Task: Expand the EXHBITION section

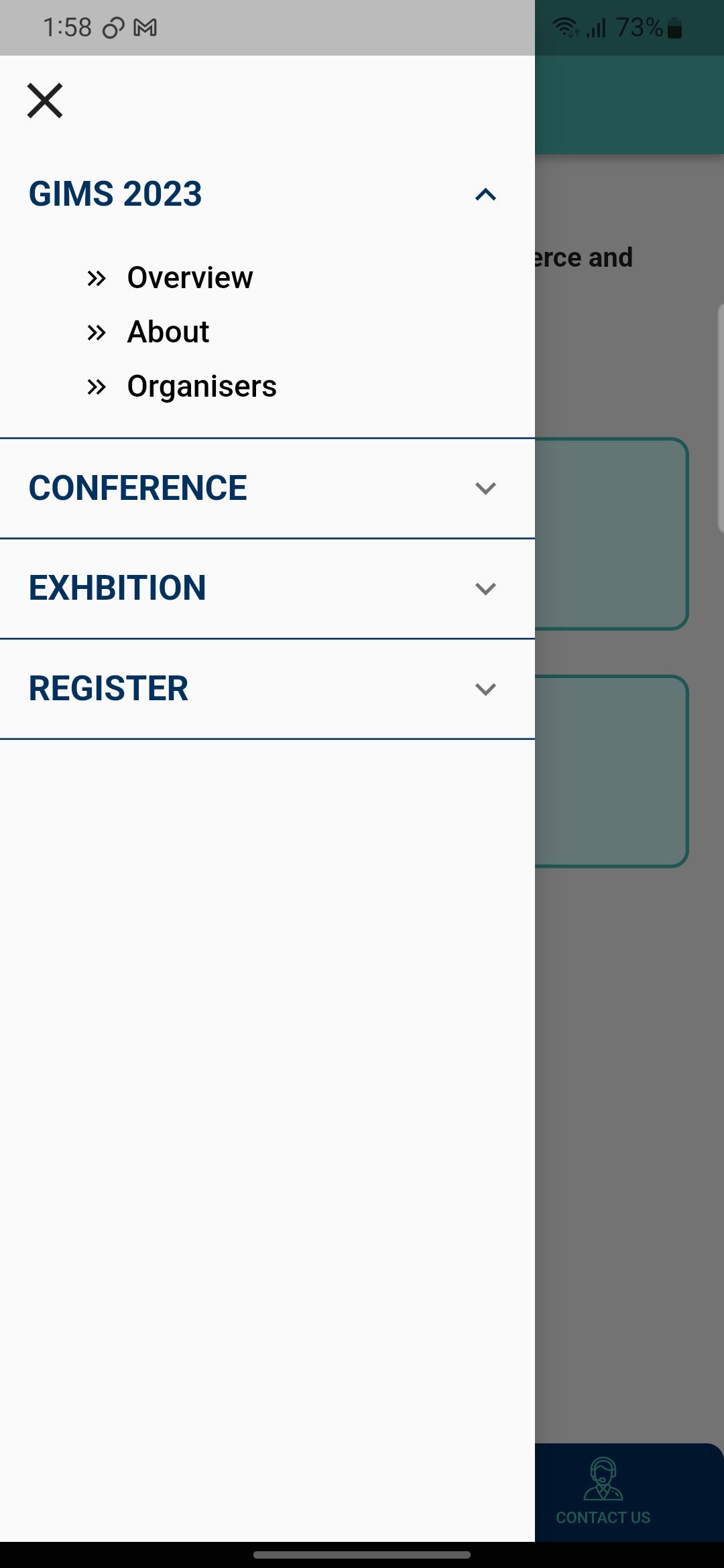Action: [x=267, y=588]
